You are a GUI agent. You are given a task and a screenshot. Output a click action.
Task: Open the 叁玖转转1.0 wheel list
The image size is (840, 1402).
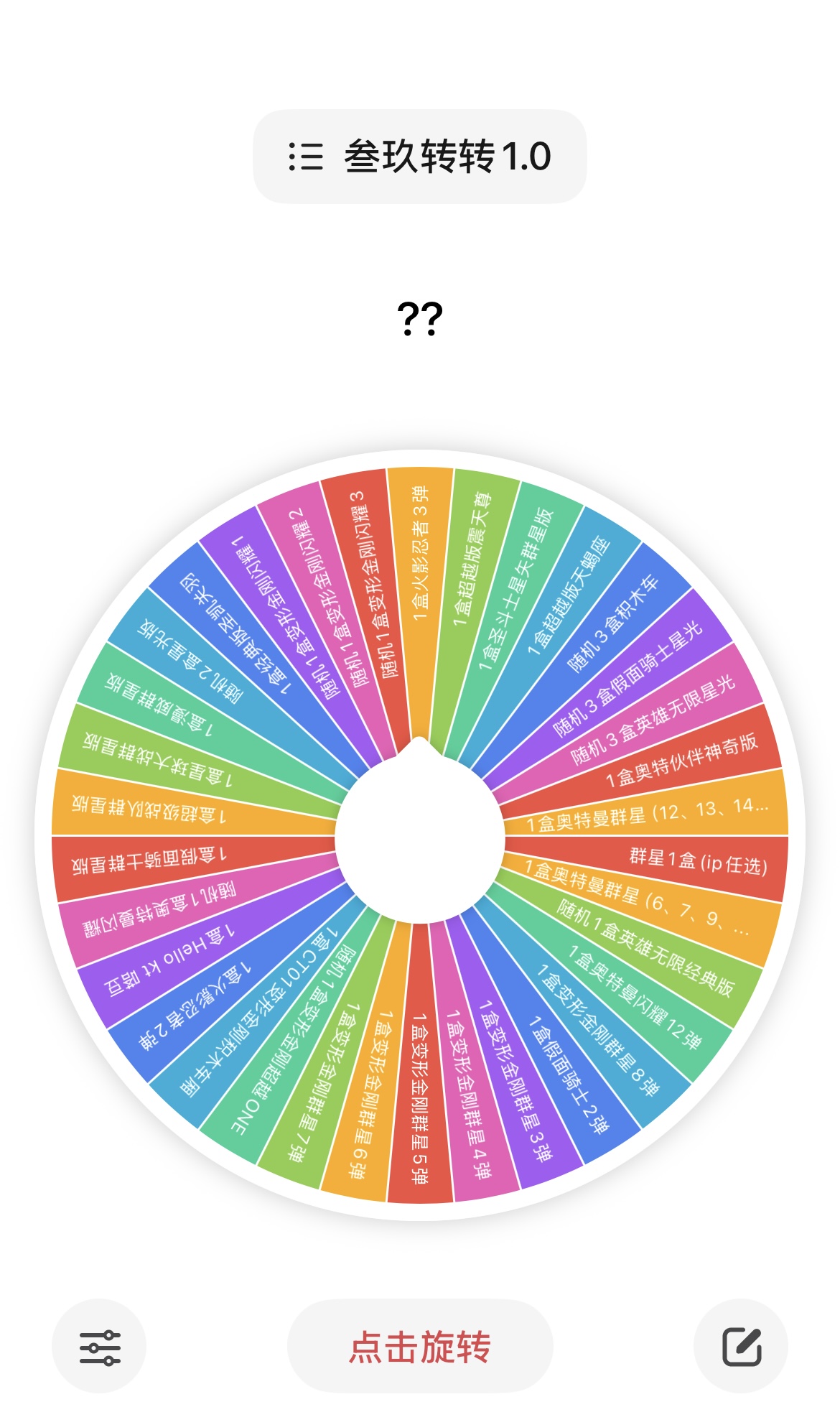pos(420,157)
